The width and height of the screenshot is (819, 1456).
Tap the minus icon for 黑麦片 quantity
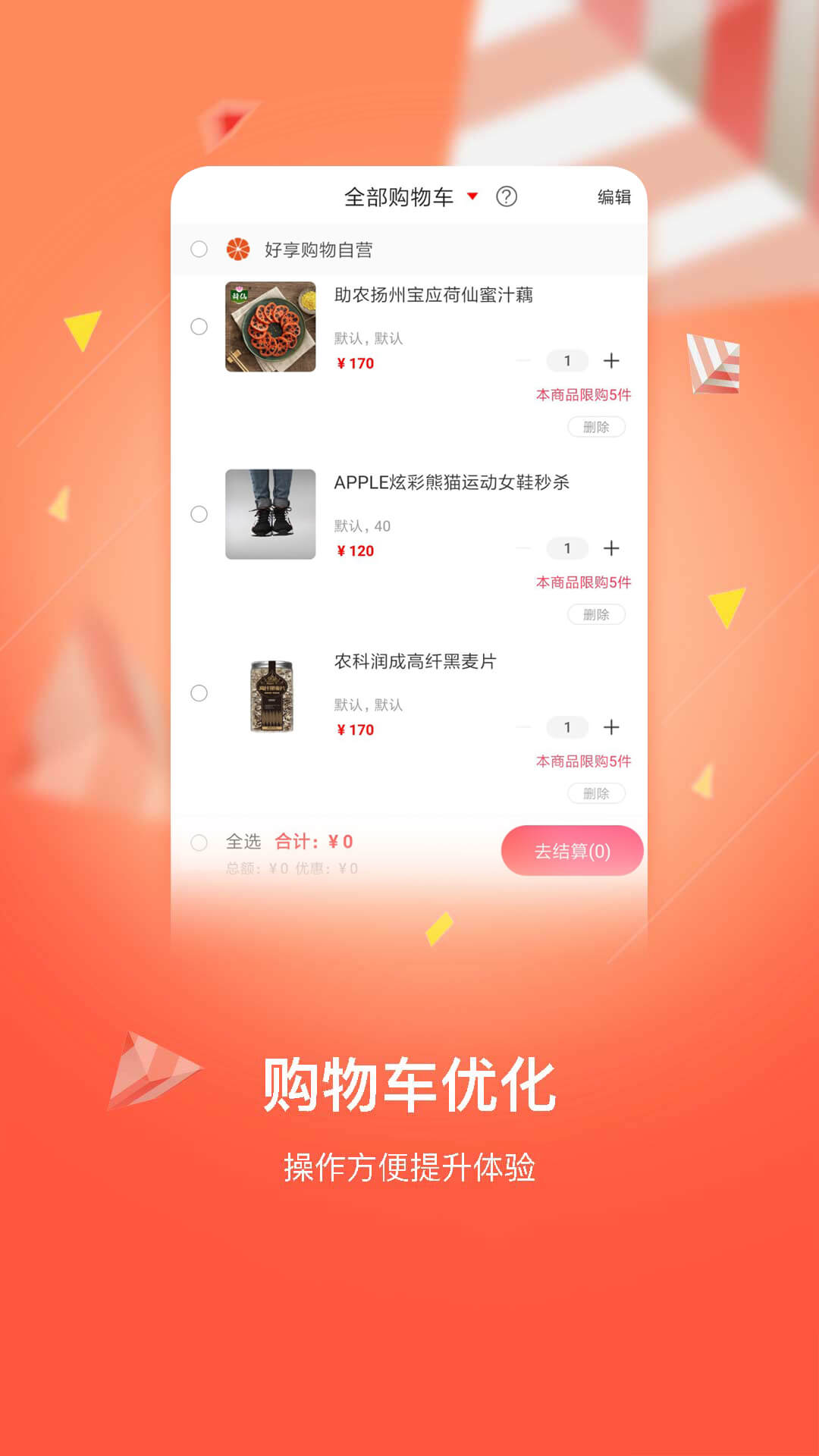tap(524, 726)
